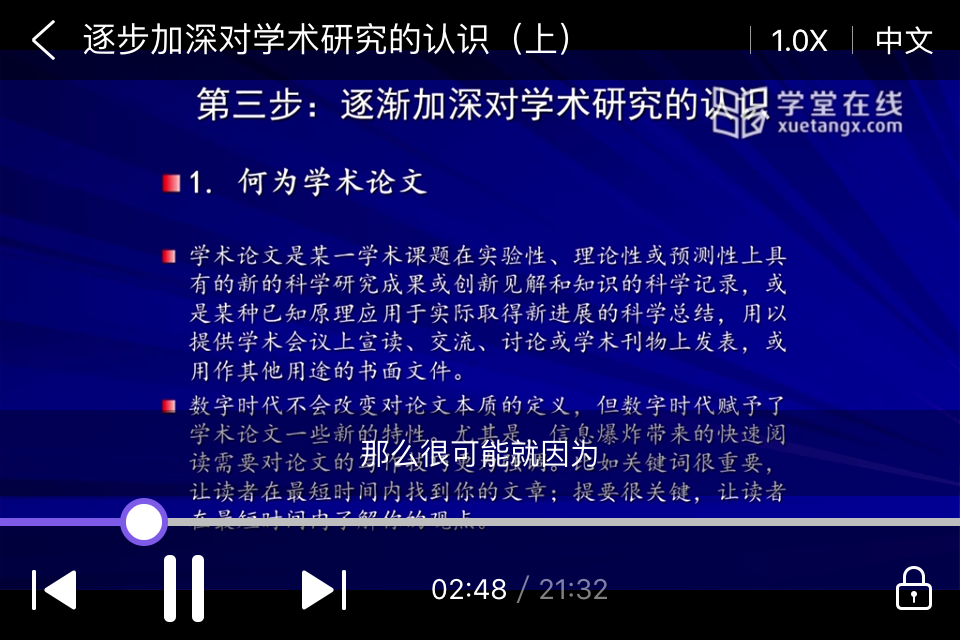960x640 pixels.
Task: Pause the lecture video
Action: 184,589
